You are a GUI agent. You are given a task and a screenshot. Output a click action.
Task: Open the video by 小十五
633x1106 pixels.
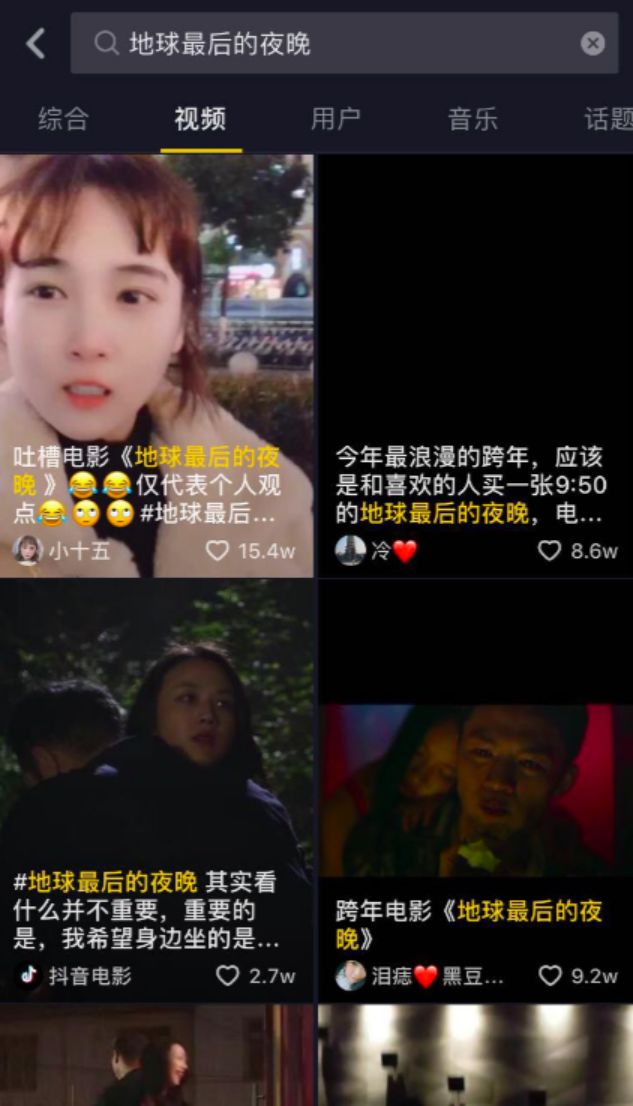point(157,320)
